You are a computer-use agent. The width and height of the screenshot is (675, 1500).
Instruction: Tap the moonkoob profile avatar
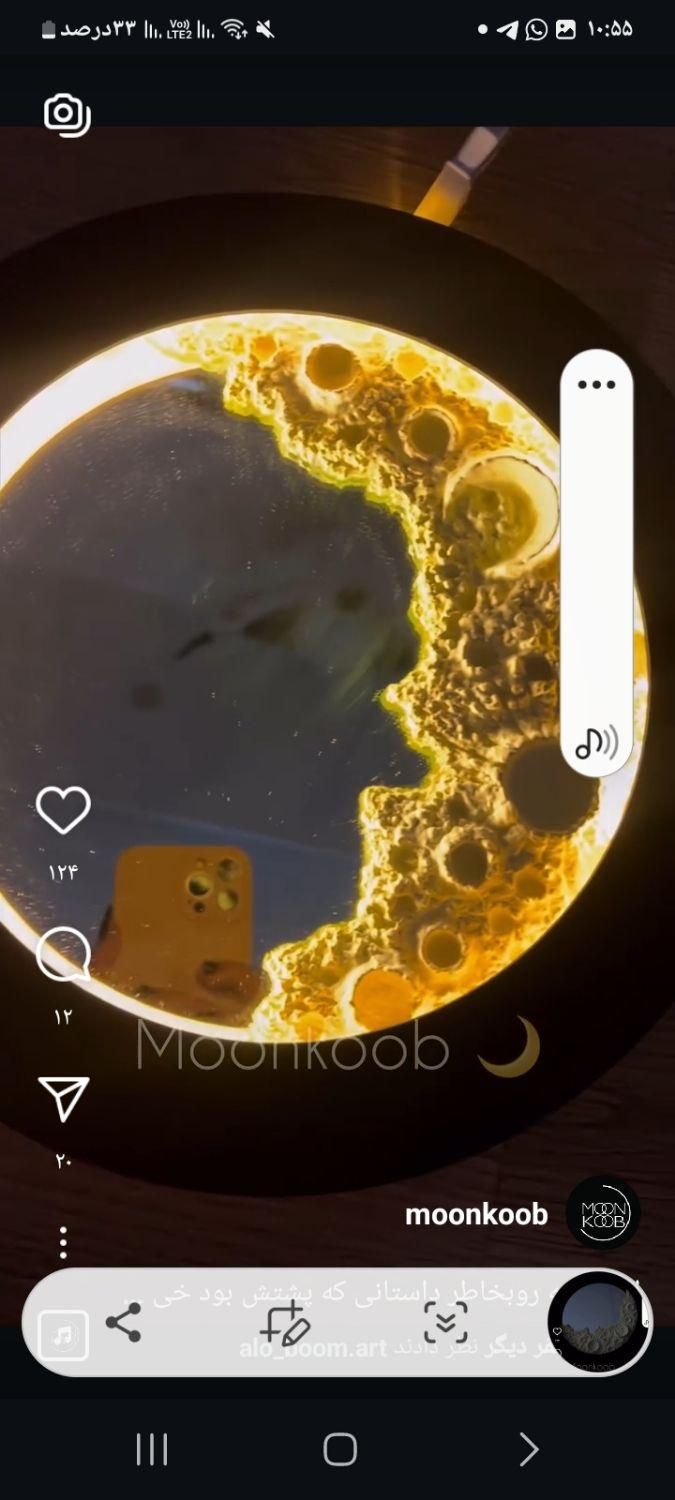(x=603, y=1212)
